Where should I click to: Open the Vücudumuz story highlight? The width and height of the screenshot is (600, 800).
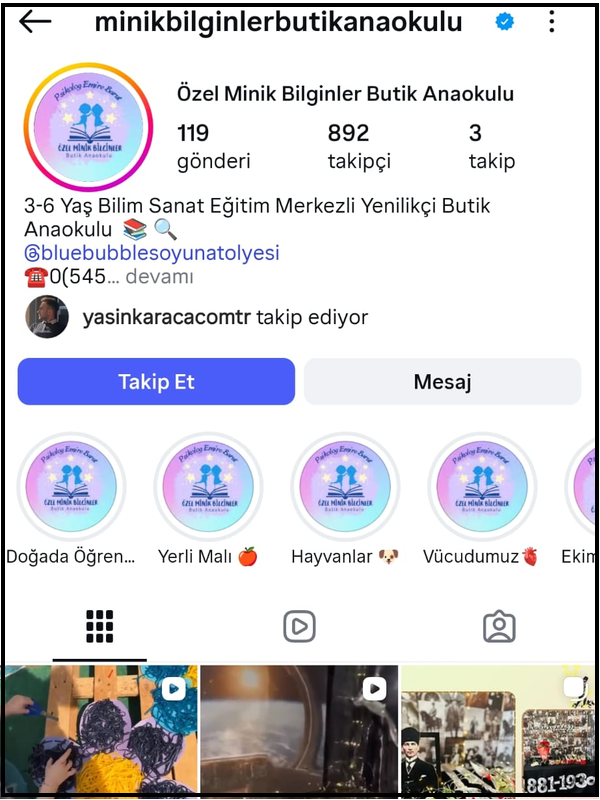[x=482, y=487]
